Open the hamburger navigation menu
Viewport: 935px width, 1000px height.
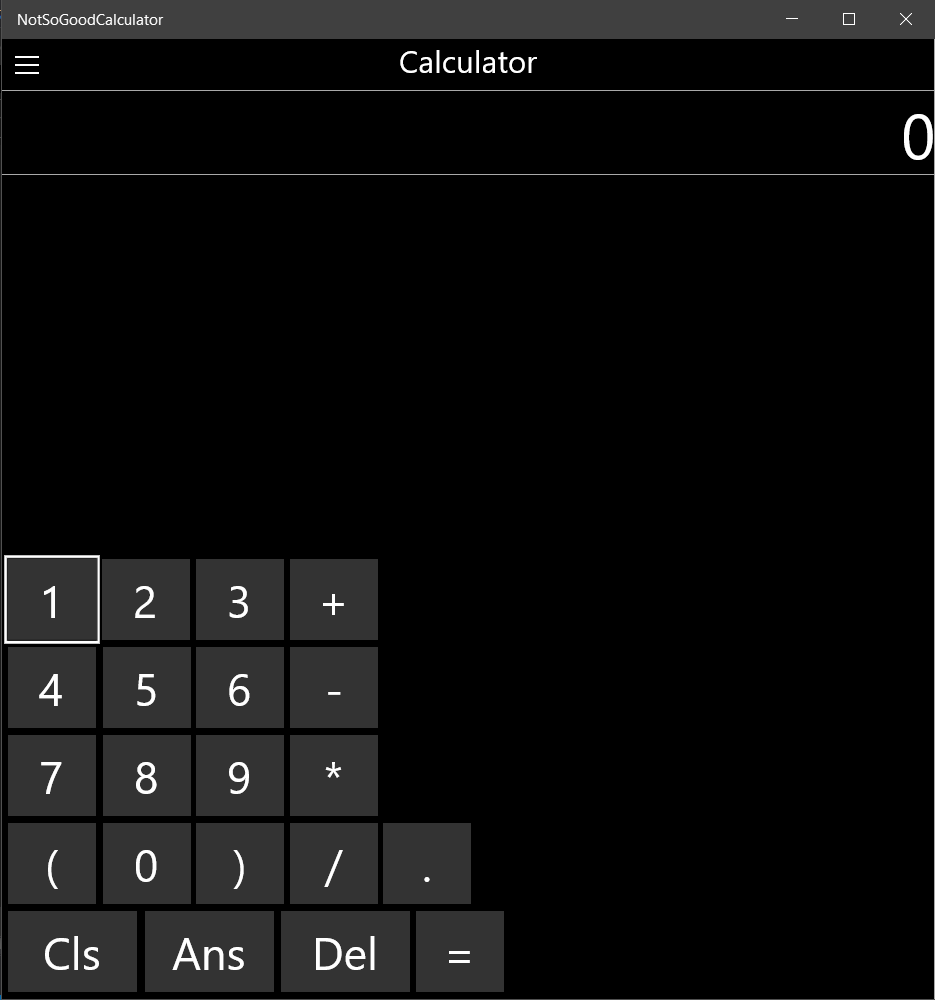(27, 65)
